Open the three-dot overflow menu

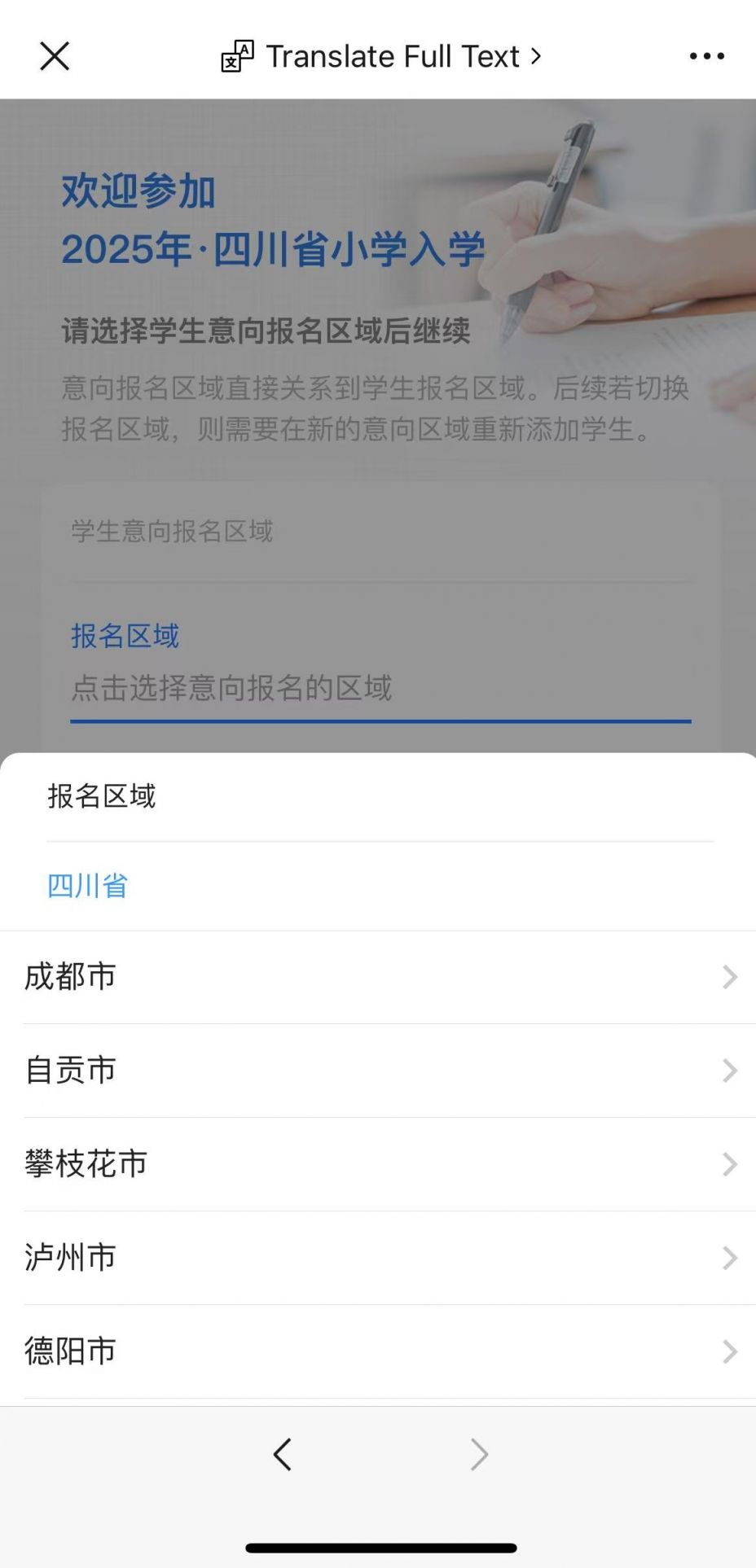pyautogui.click(x=706, y=56)
